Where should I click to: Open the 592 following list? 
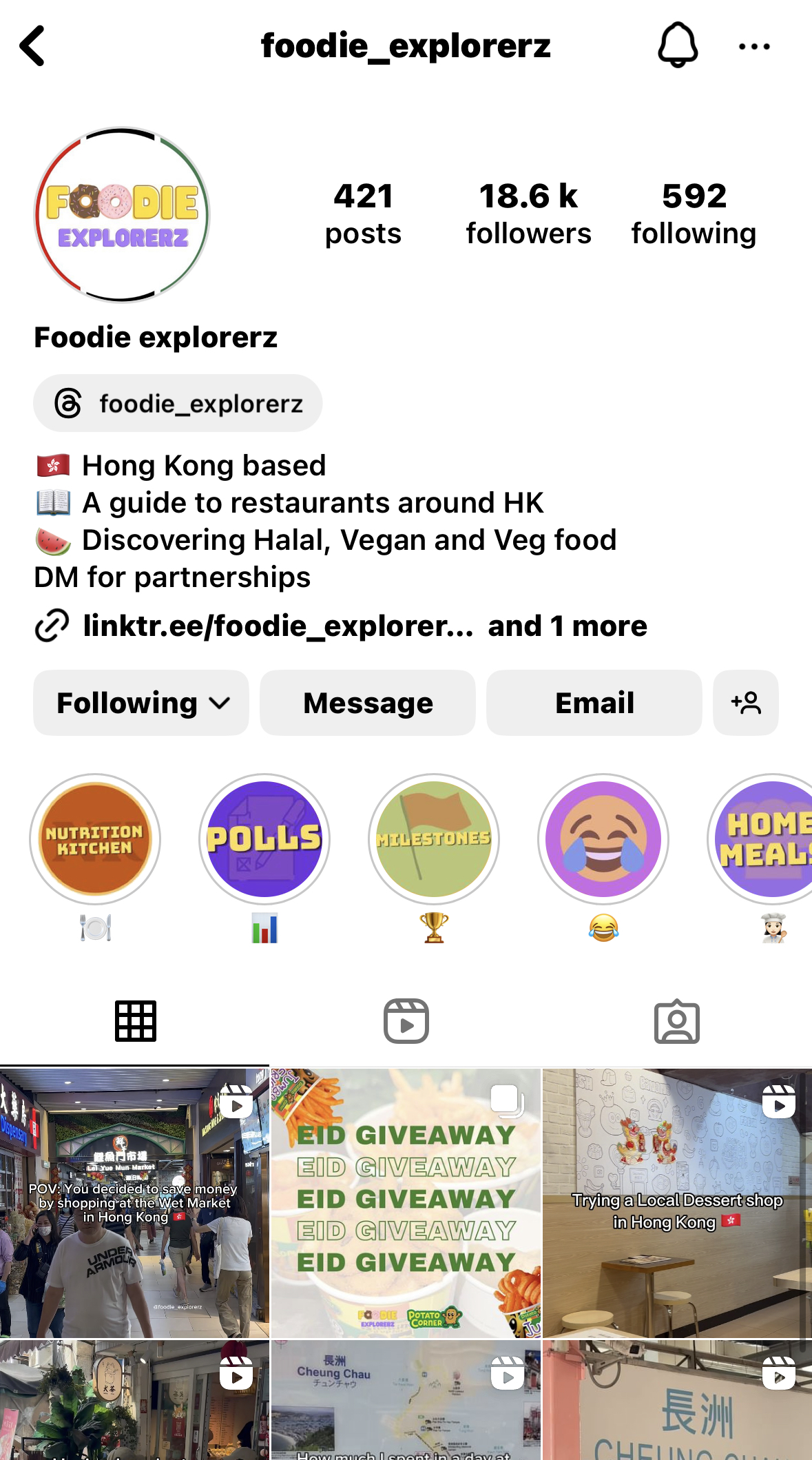coord(694,214)
